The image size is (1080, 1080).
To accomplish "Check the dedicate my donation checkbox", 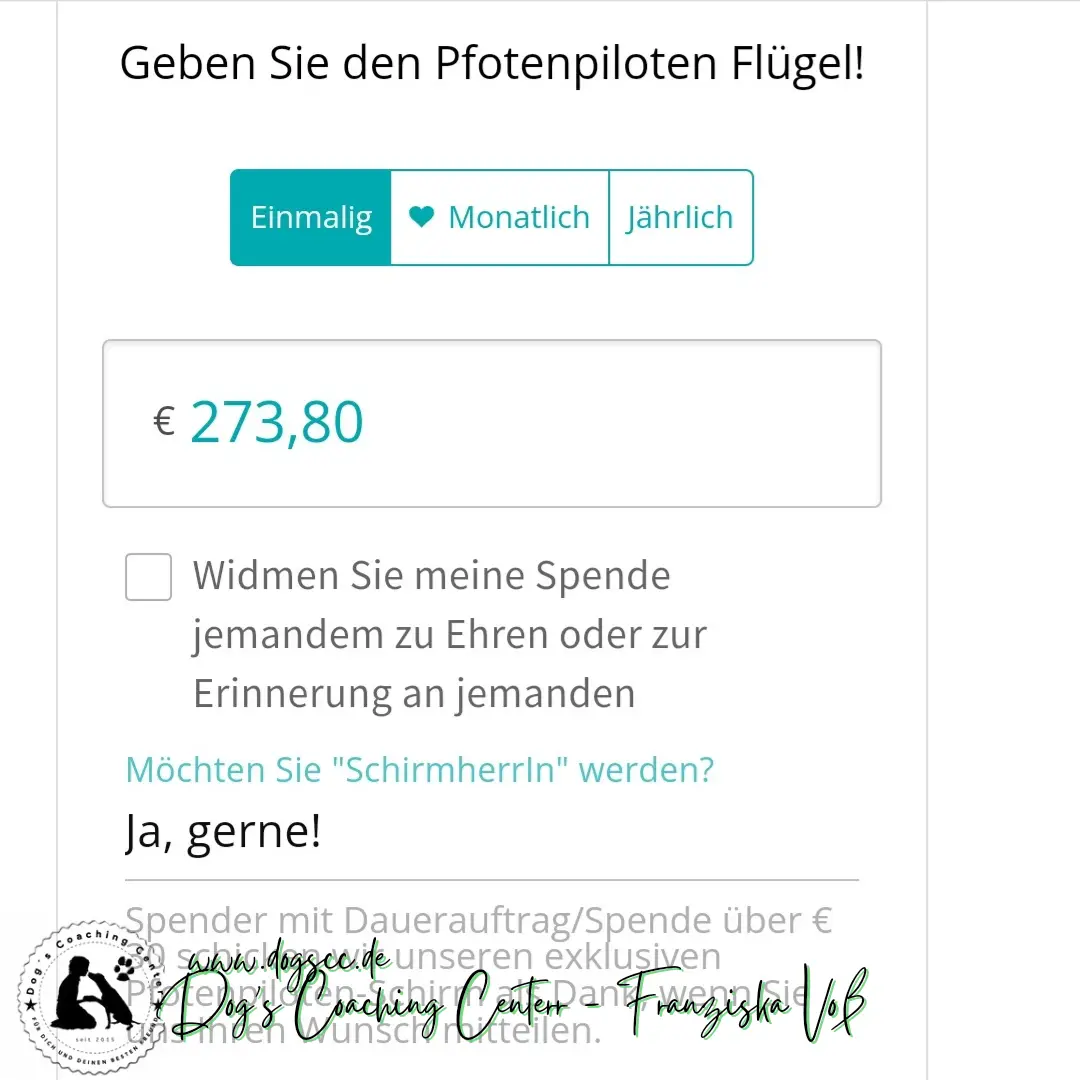I will click(x=149, y=577).
